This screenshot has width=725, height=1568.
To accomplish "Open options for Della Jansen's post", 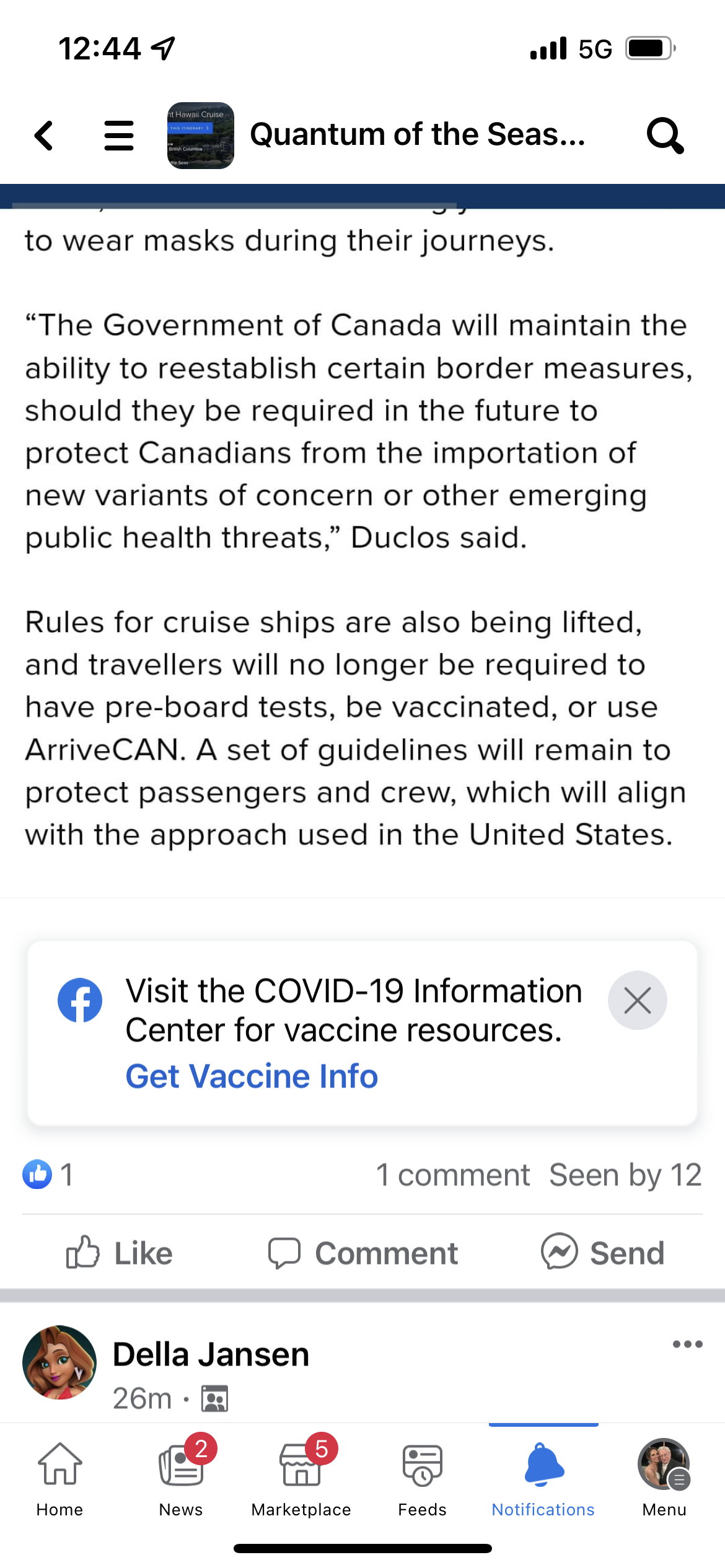I will (x=687, y=1344).
